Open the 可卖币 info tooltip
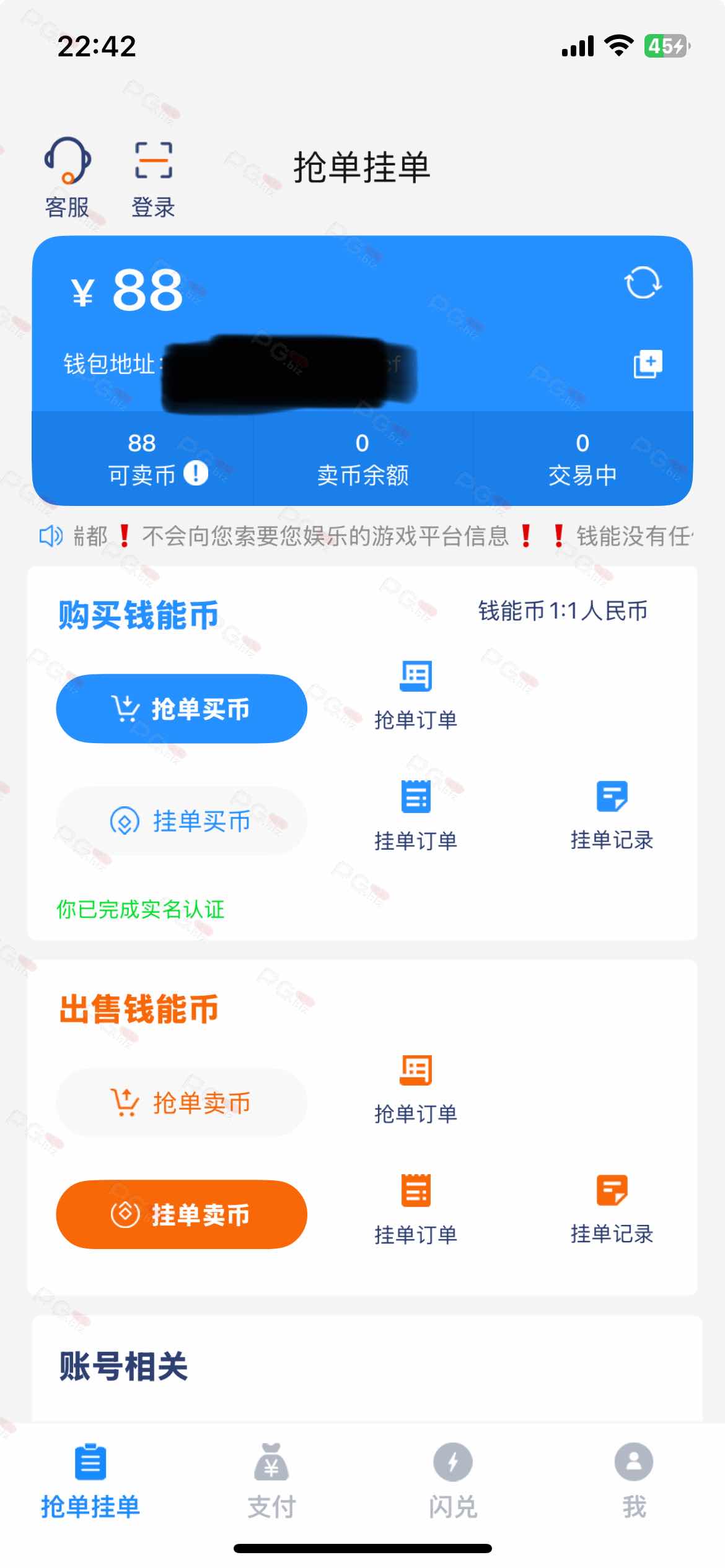 click(196, 474)
